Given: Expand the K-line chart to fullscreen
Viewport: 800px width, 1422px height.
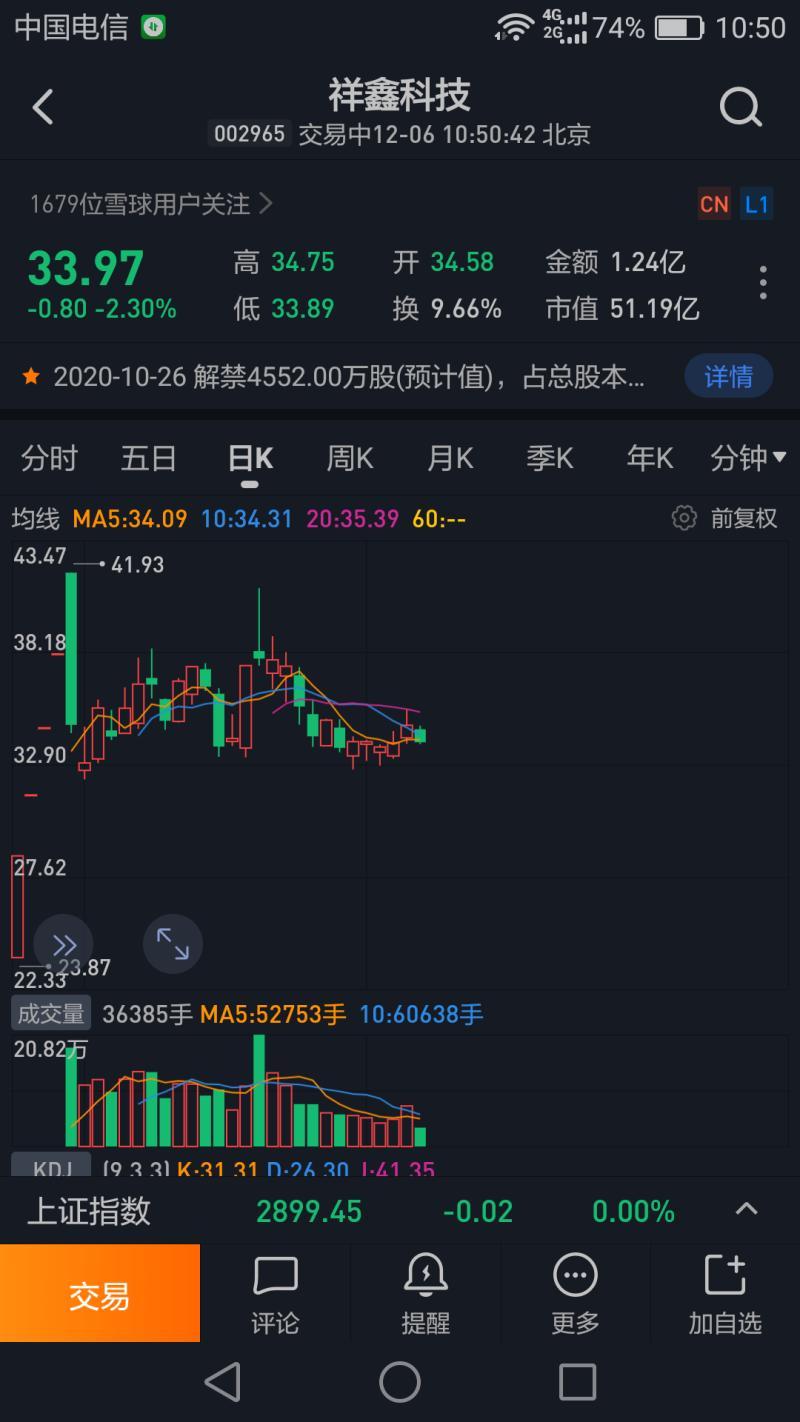Looking at the screenshot, I should tap(173, 943).
